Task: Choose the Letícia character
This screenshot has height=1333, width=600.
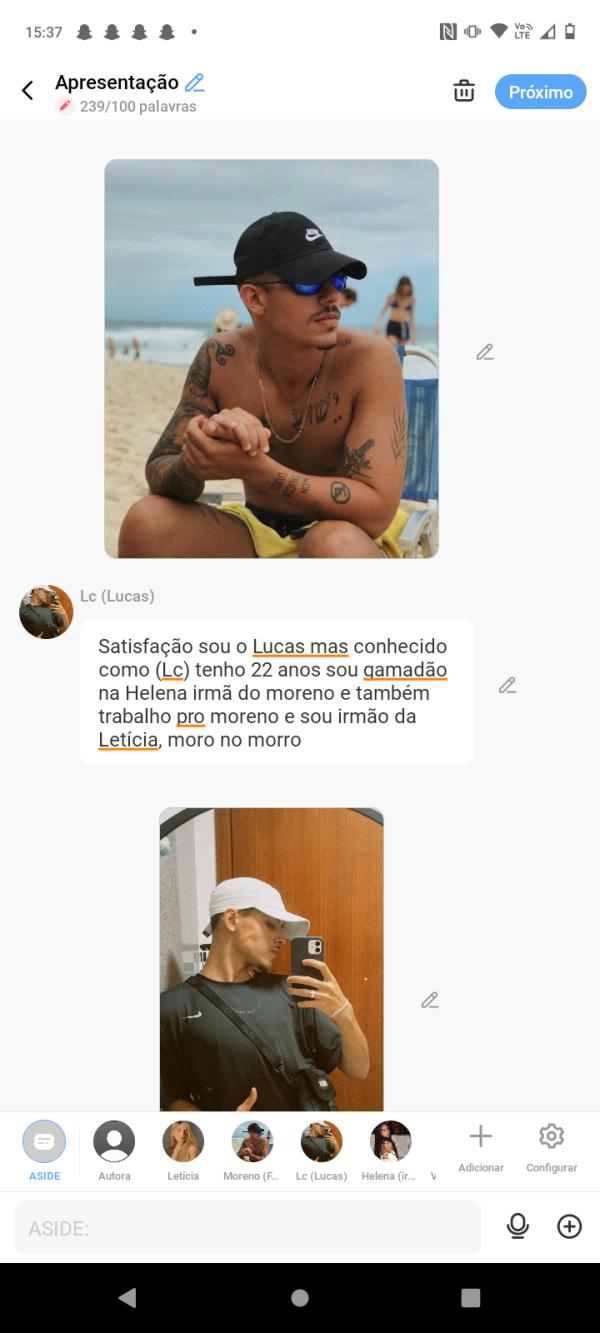Action: [183, 1149]
